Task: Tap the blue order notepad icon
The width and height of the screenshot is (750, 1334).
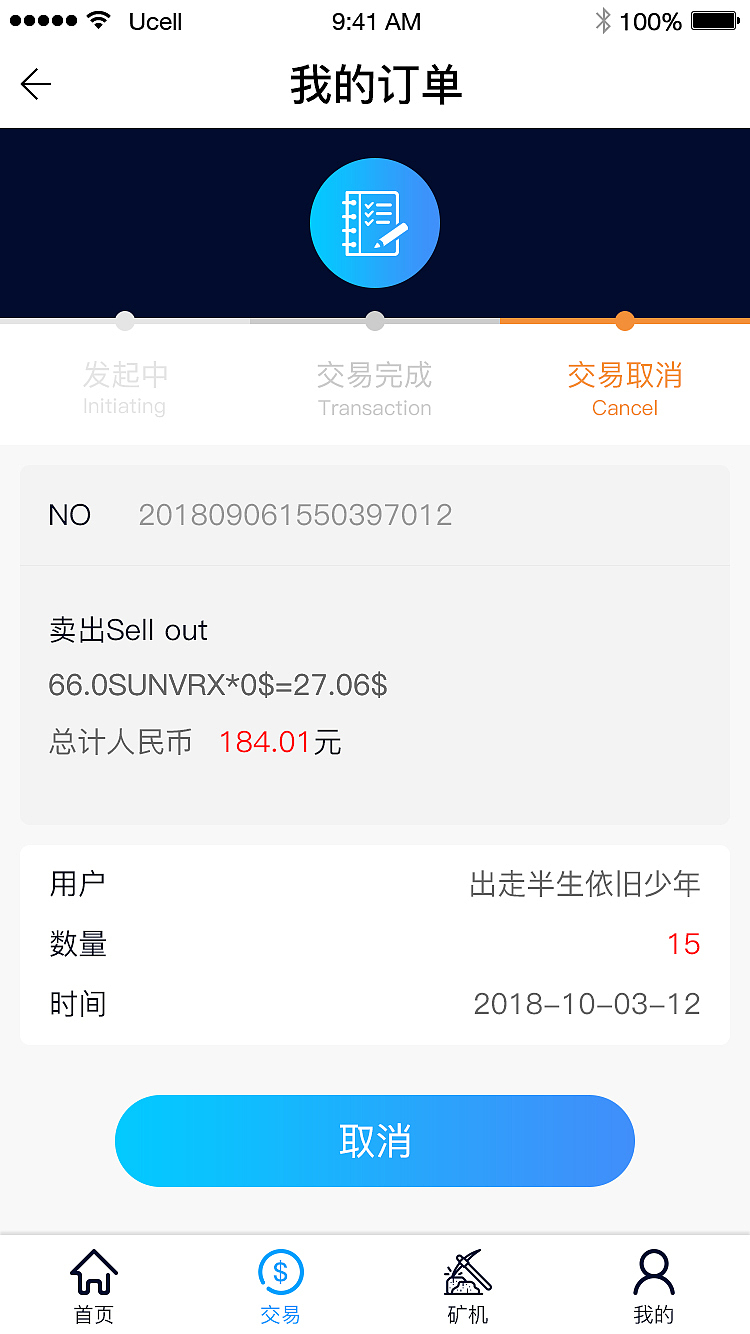Action: (375, 222)
